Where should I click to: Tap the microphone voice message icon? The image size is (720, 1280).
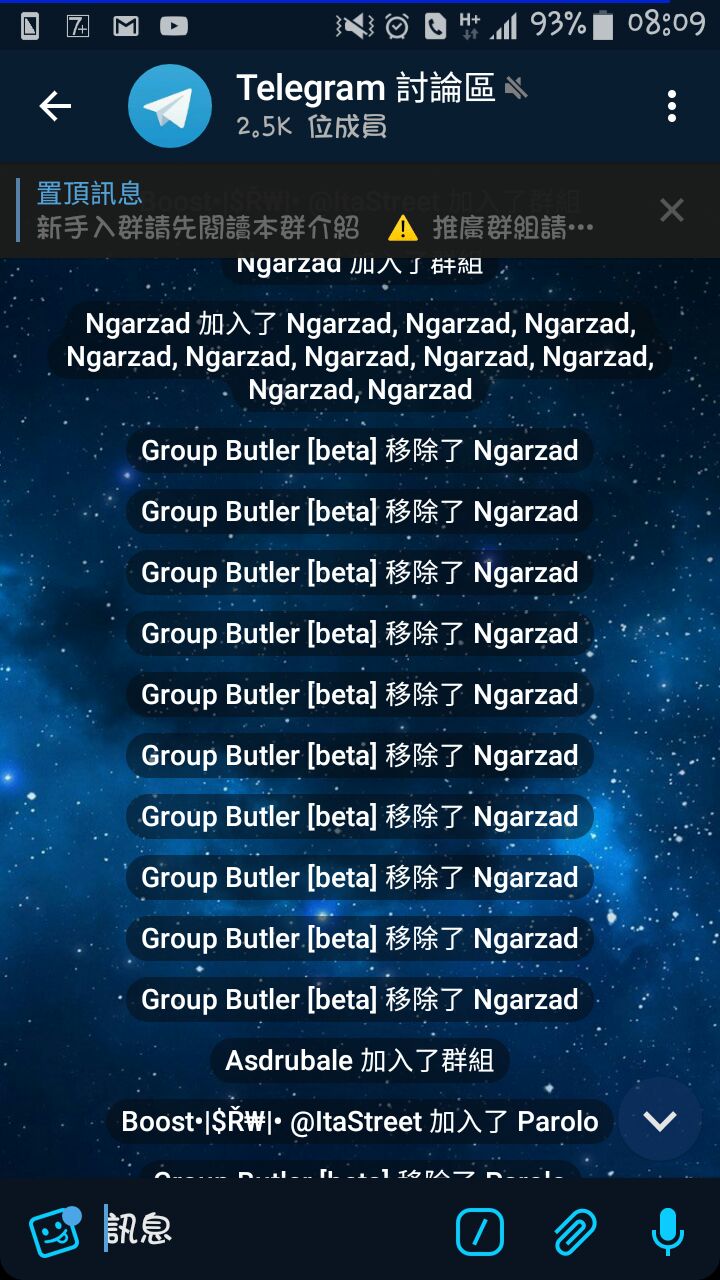pyautogui.click(x=667, y=1231)
